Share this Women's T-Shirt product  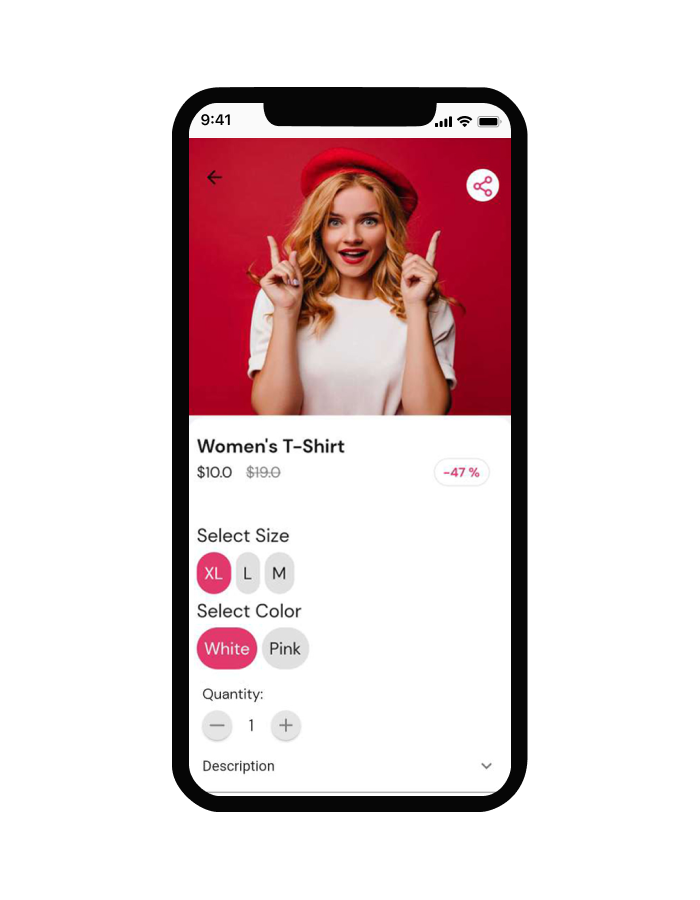point(482,186)
